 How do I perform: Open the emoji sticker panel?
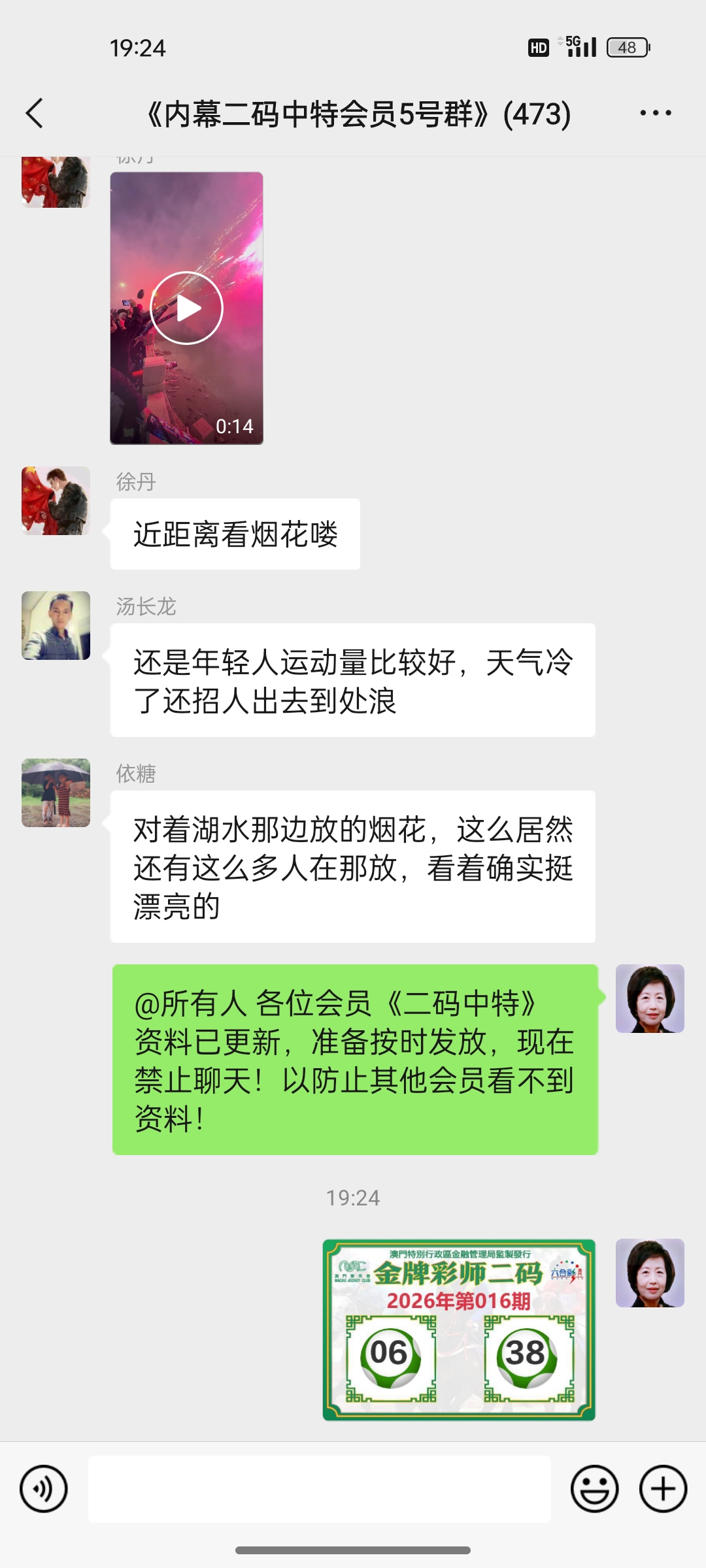tap(594, 1489)
